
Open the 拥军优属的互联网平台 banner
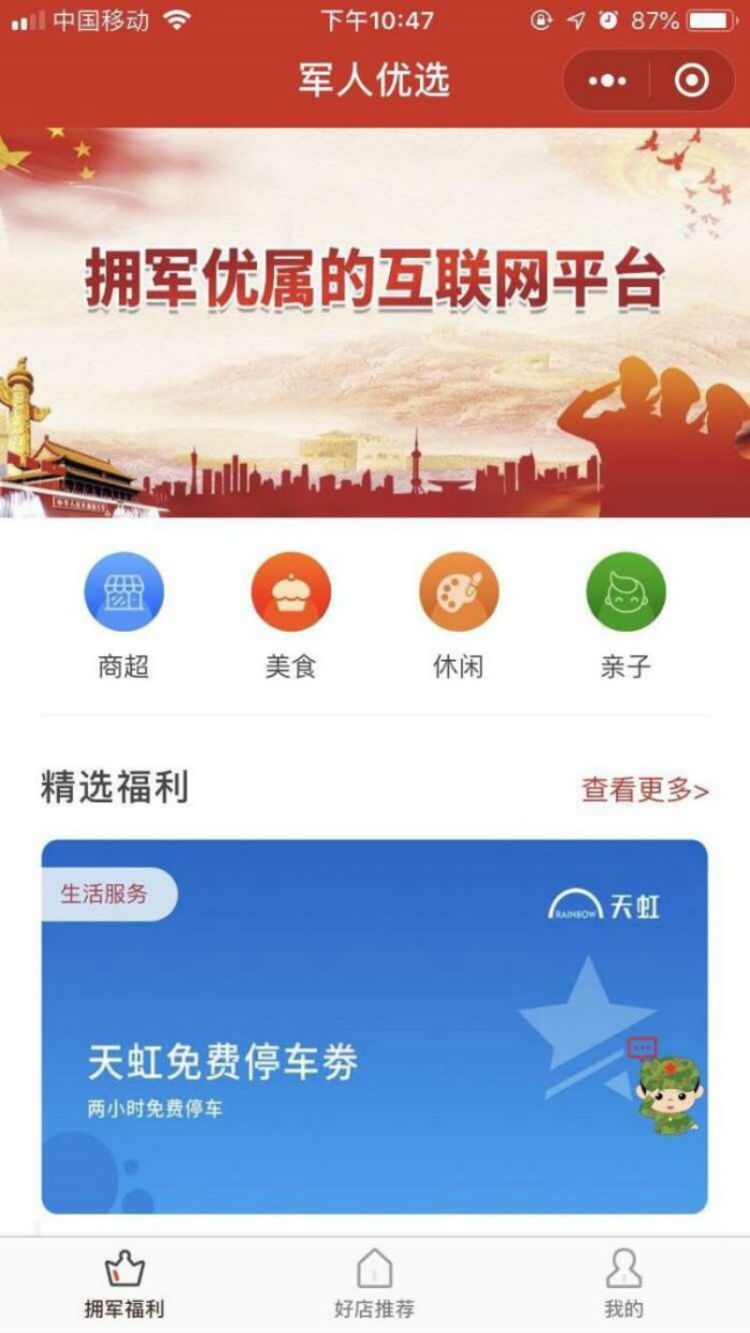(x=375, y=320)
